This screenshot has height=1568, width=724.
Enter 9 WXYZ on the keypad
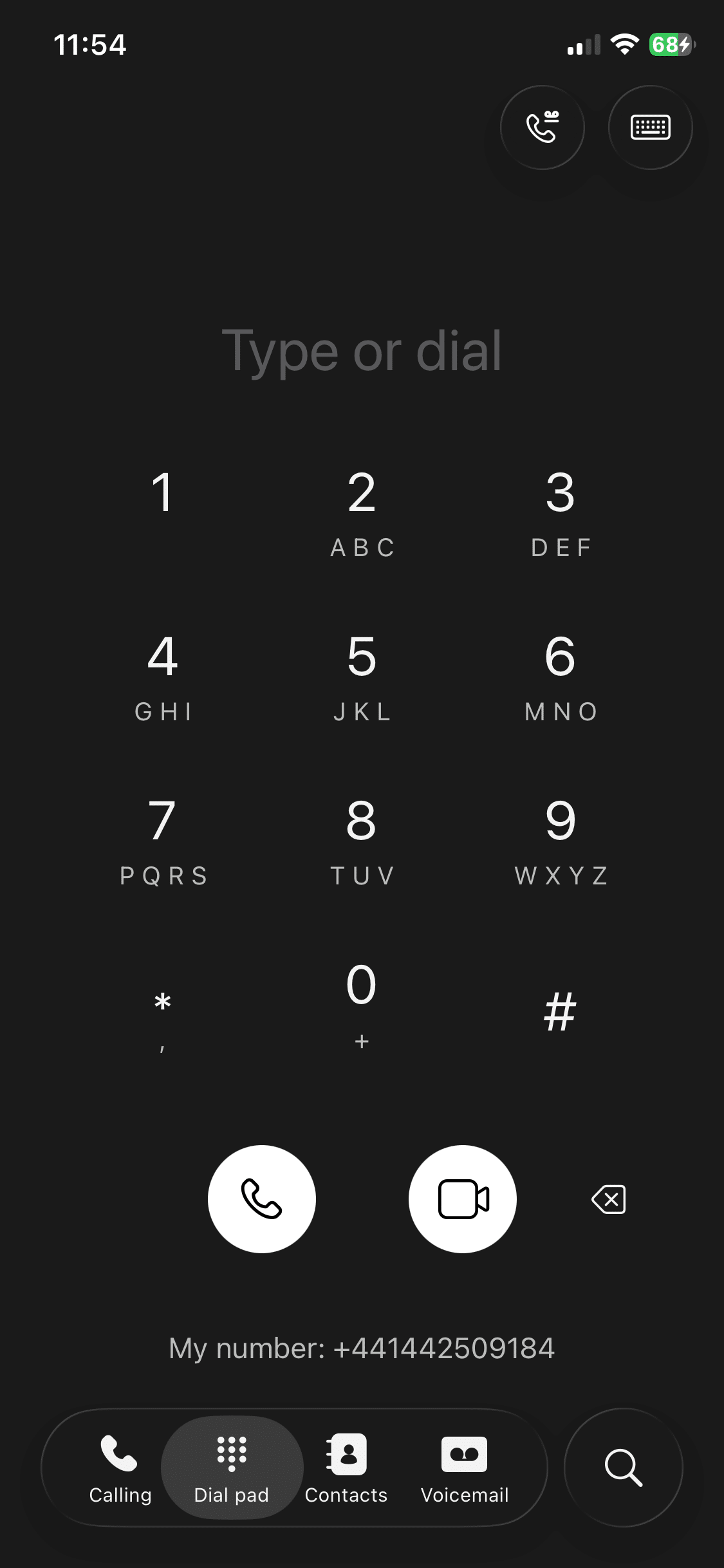tap(560, 840)
